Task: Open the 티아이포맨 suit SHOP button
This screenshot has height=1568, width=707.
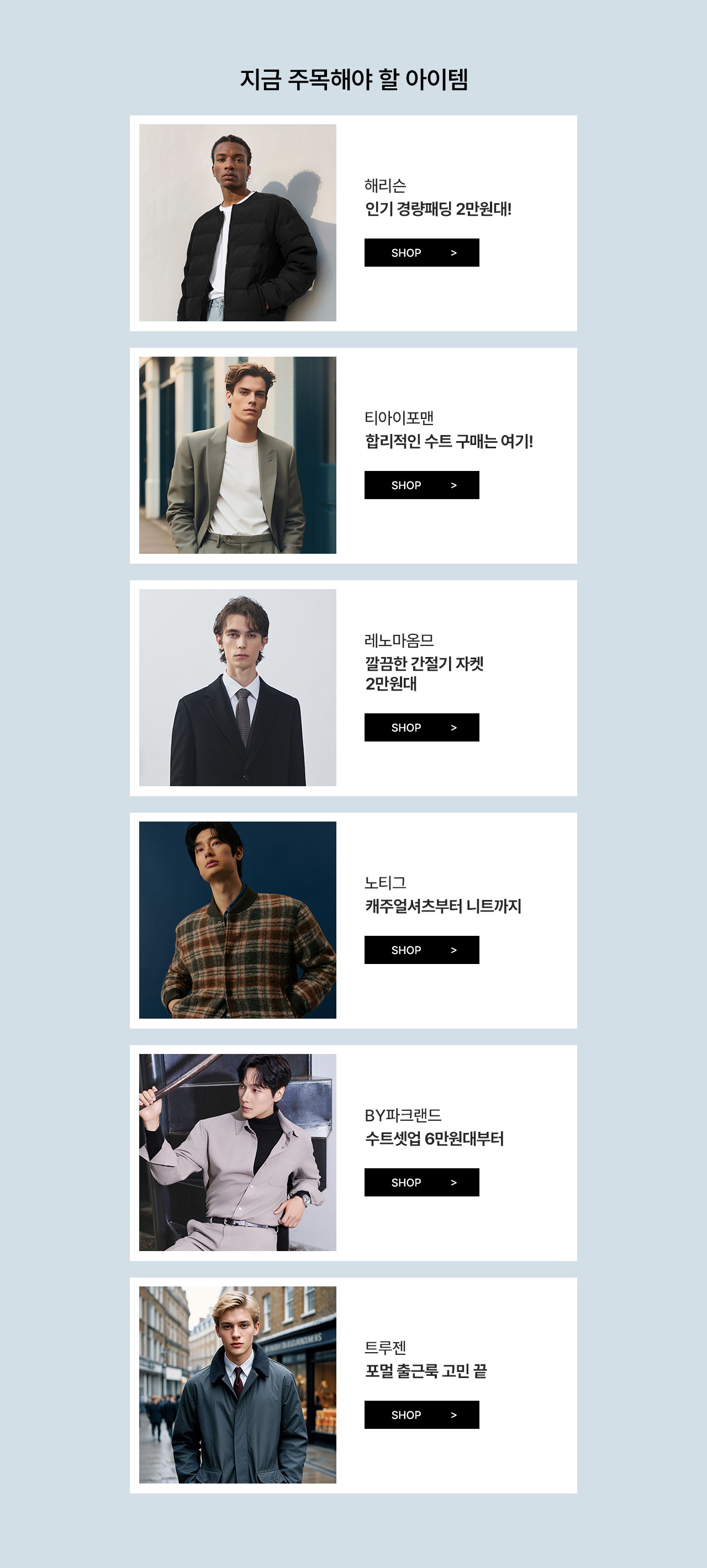Action: 421,485
